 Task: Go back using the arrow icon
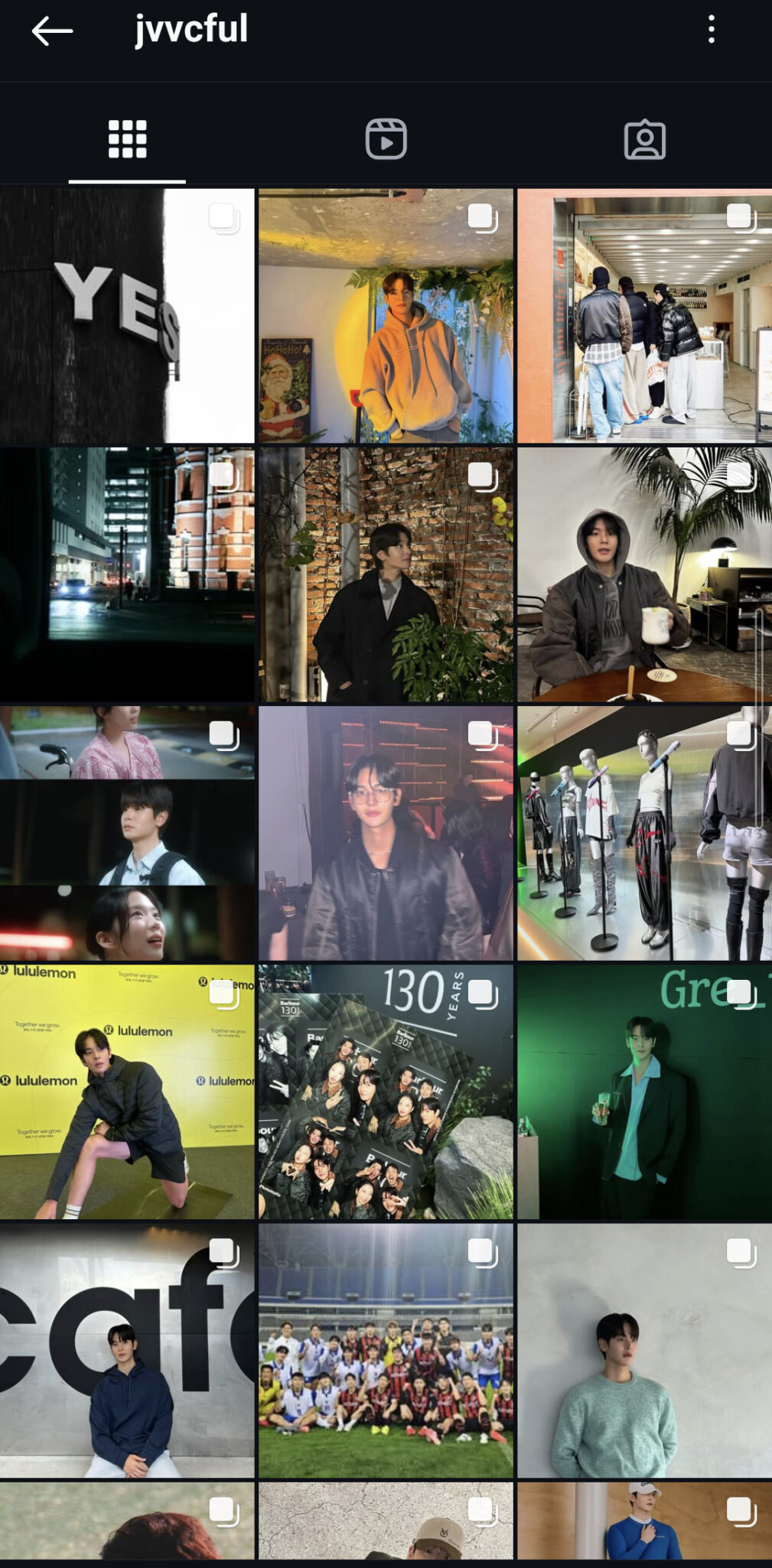coord(52,31)
